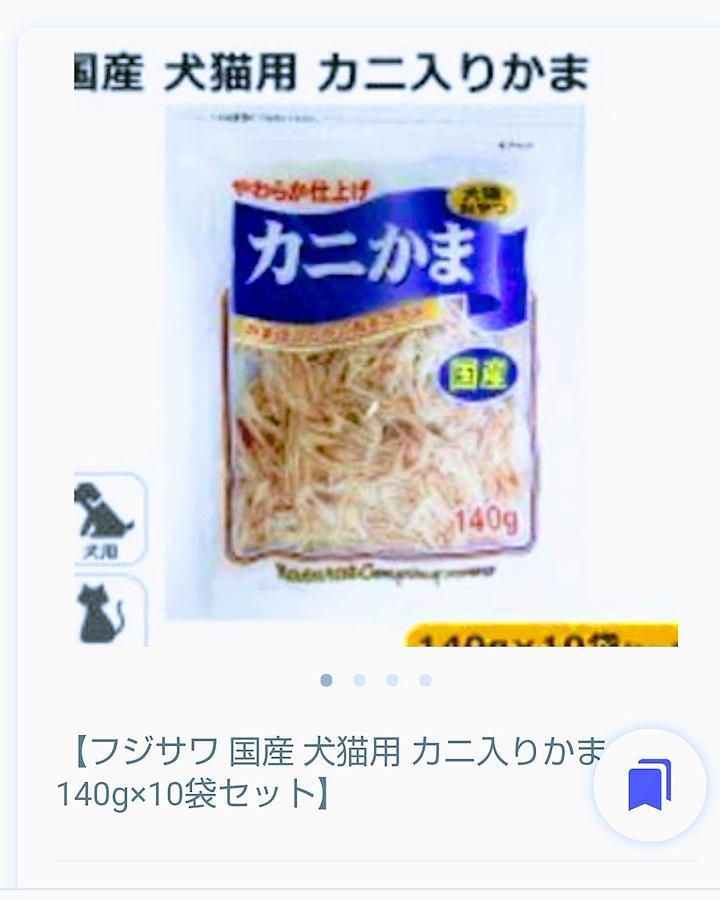Open the カニかま product image
This screenshot has height=900, width=720.
click(376, 360)
